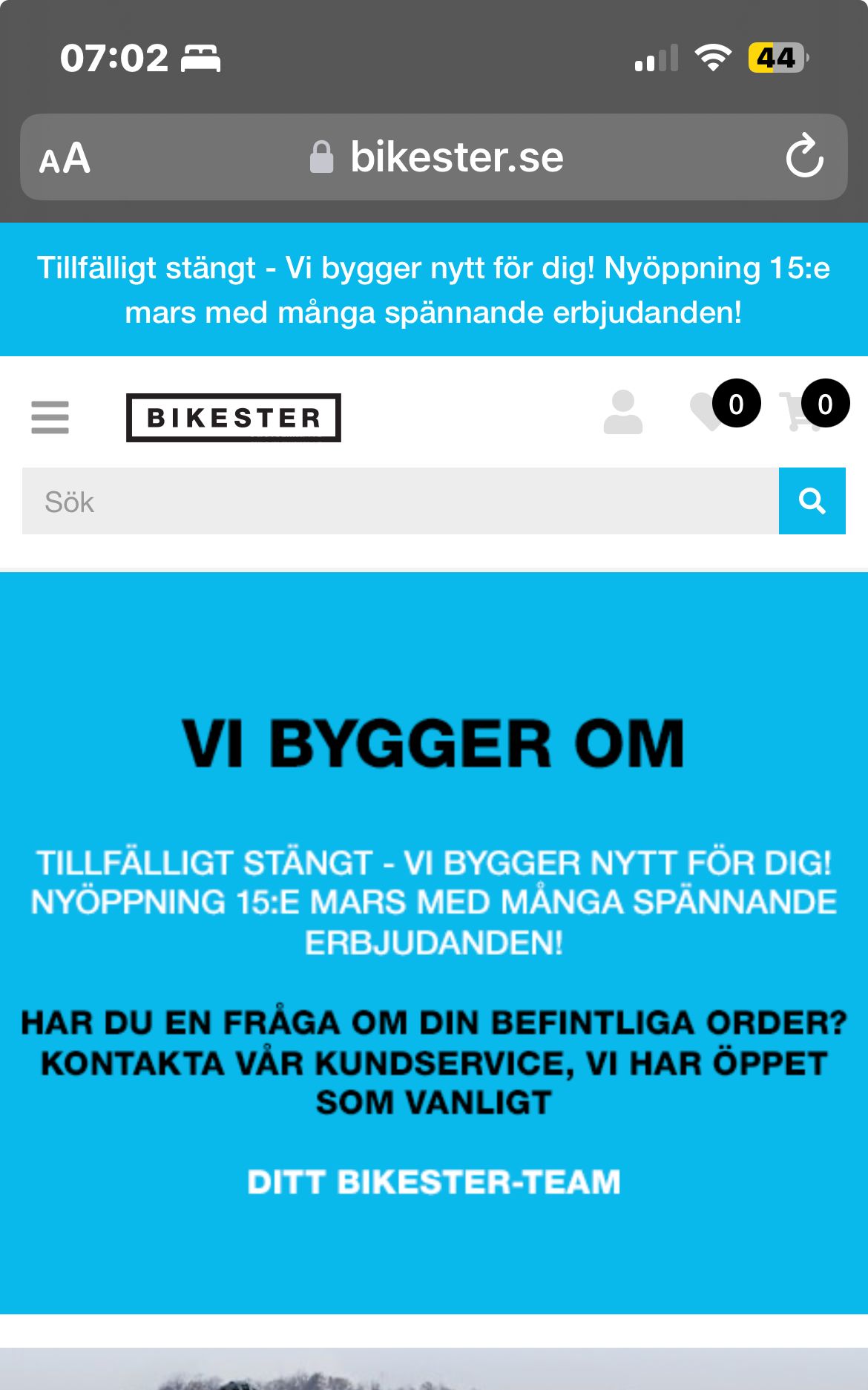Reload the bikester.se page
The height and width of the screenshot is (1390, 868).
click(x=804, y=157)
